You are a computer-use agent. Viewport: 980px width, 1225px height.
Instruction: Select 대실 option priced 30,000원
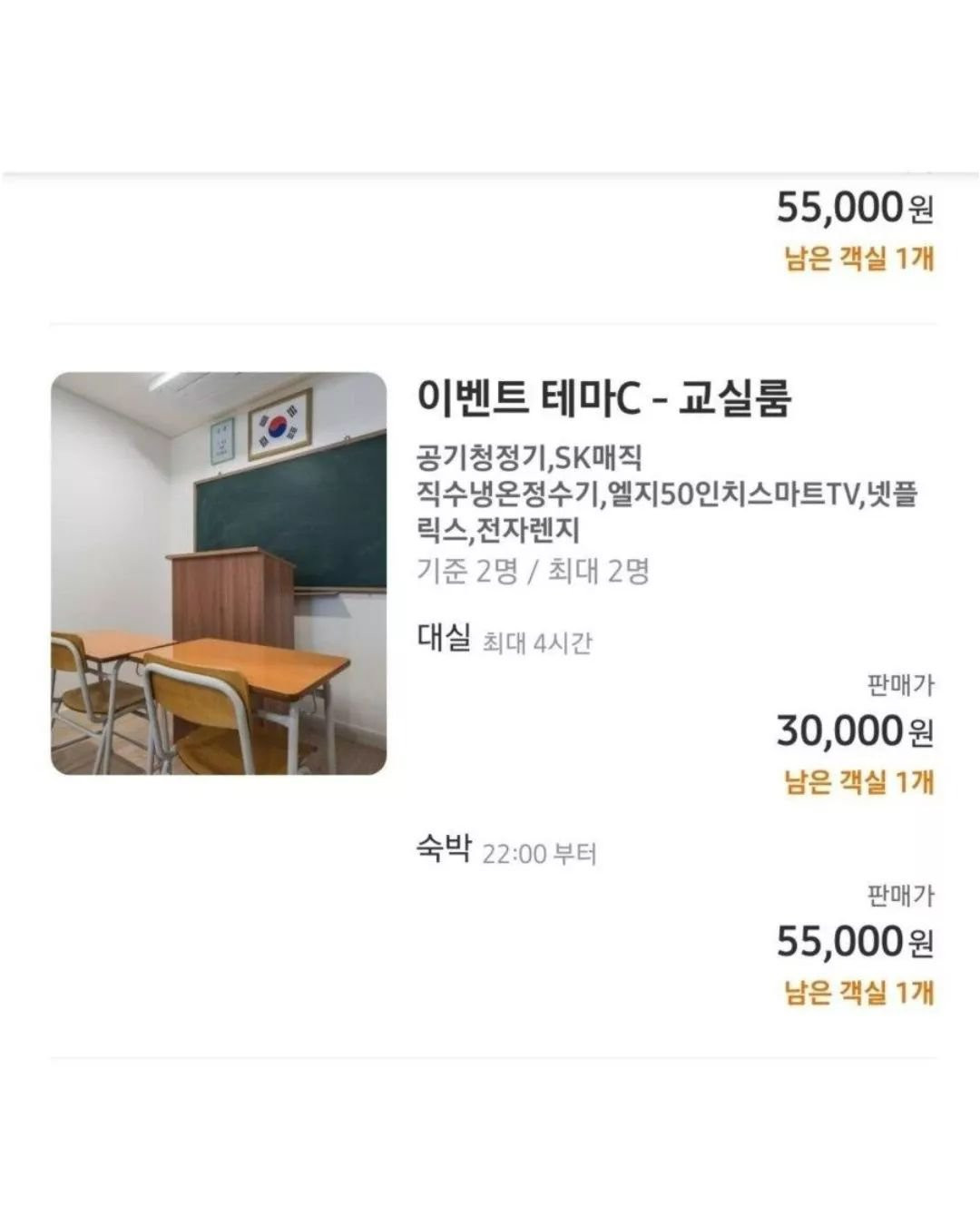click(x=854, y=731)
